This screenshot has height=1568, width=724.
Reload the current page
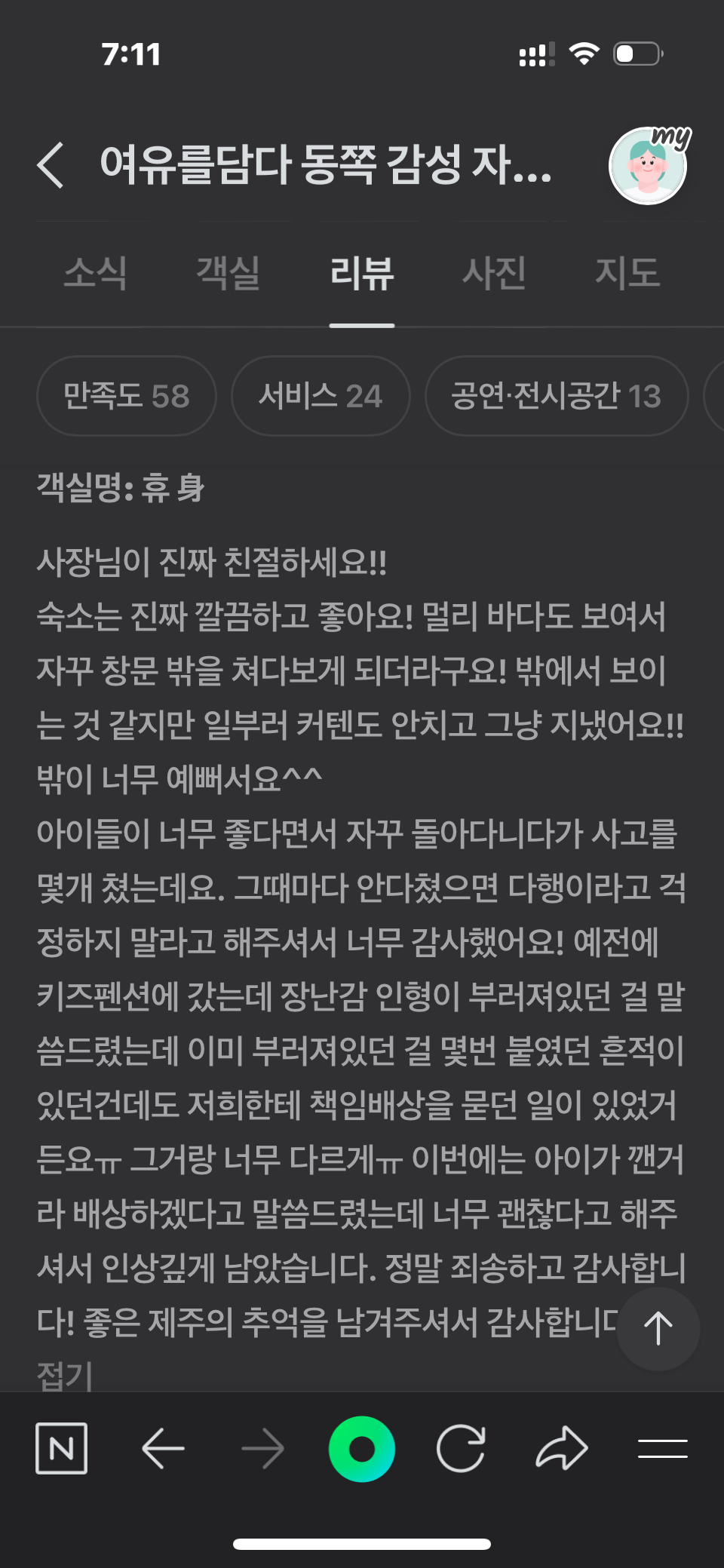461,1448
